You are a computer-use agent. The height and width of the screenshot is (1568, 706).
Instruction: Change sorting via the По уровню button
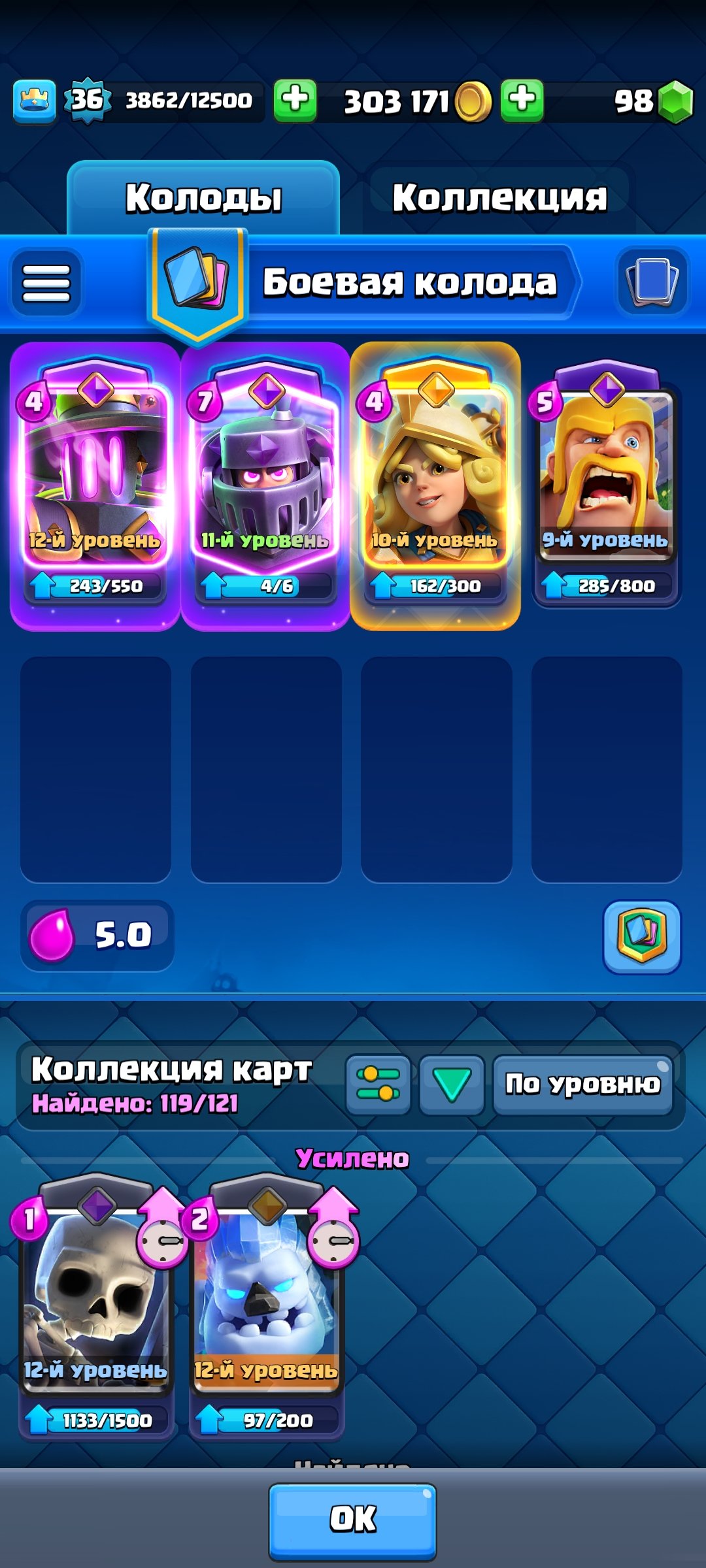(582, 1085)
